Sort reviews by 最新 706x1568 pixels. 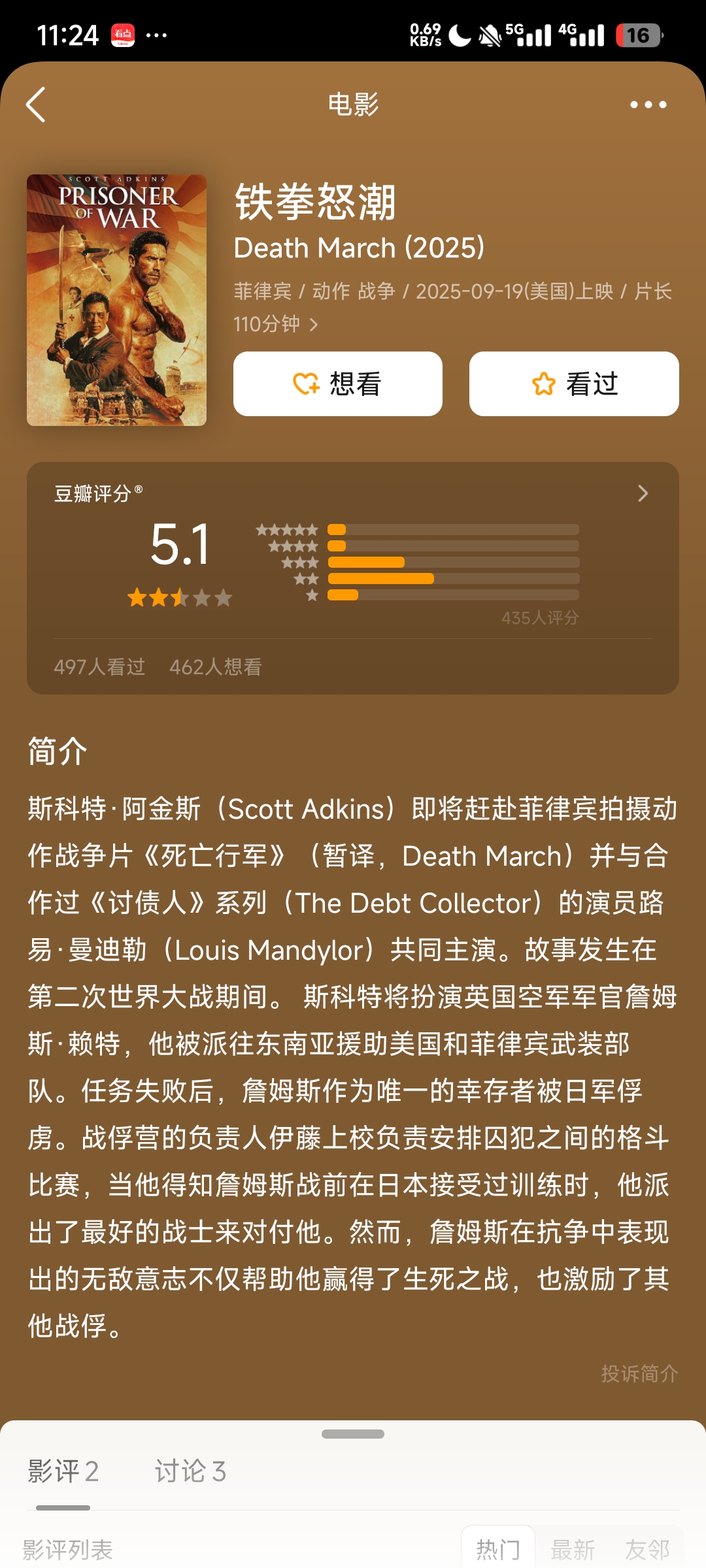pos(573,1549)
